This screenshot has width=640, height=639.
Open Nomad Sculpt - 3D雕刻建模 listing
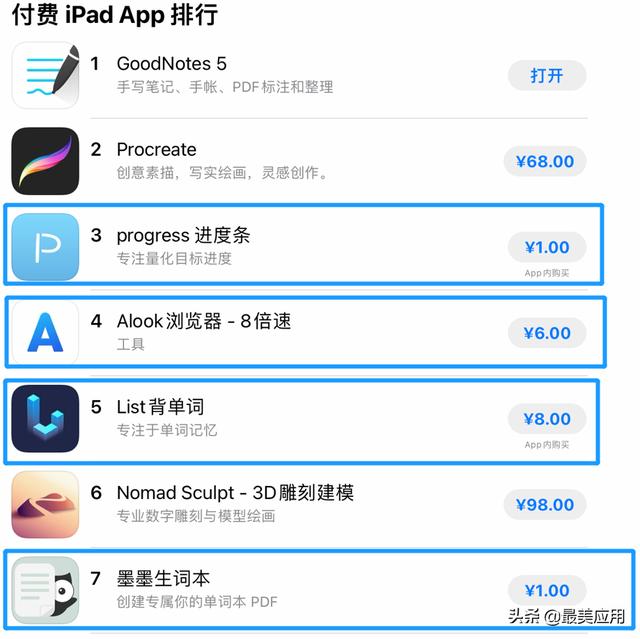[234, 493]
